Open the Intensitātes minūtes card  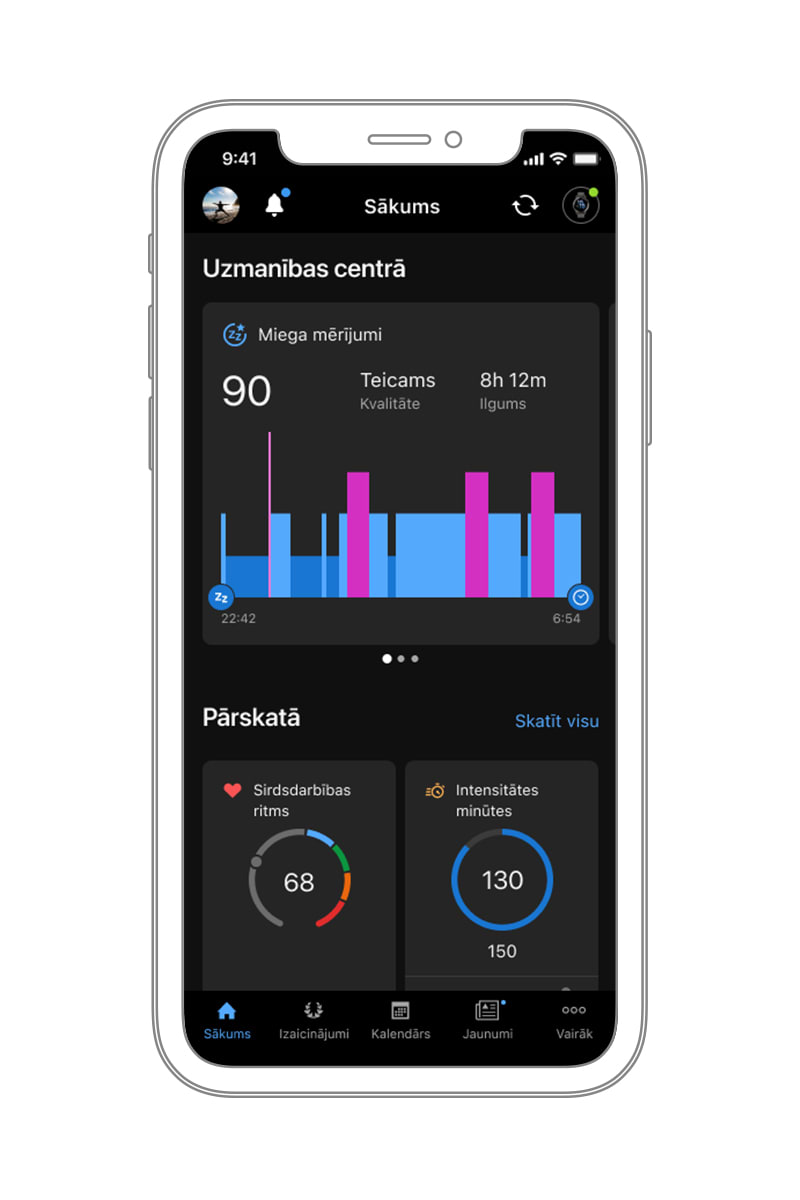pos(501,870)
